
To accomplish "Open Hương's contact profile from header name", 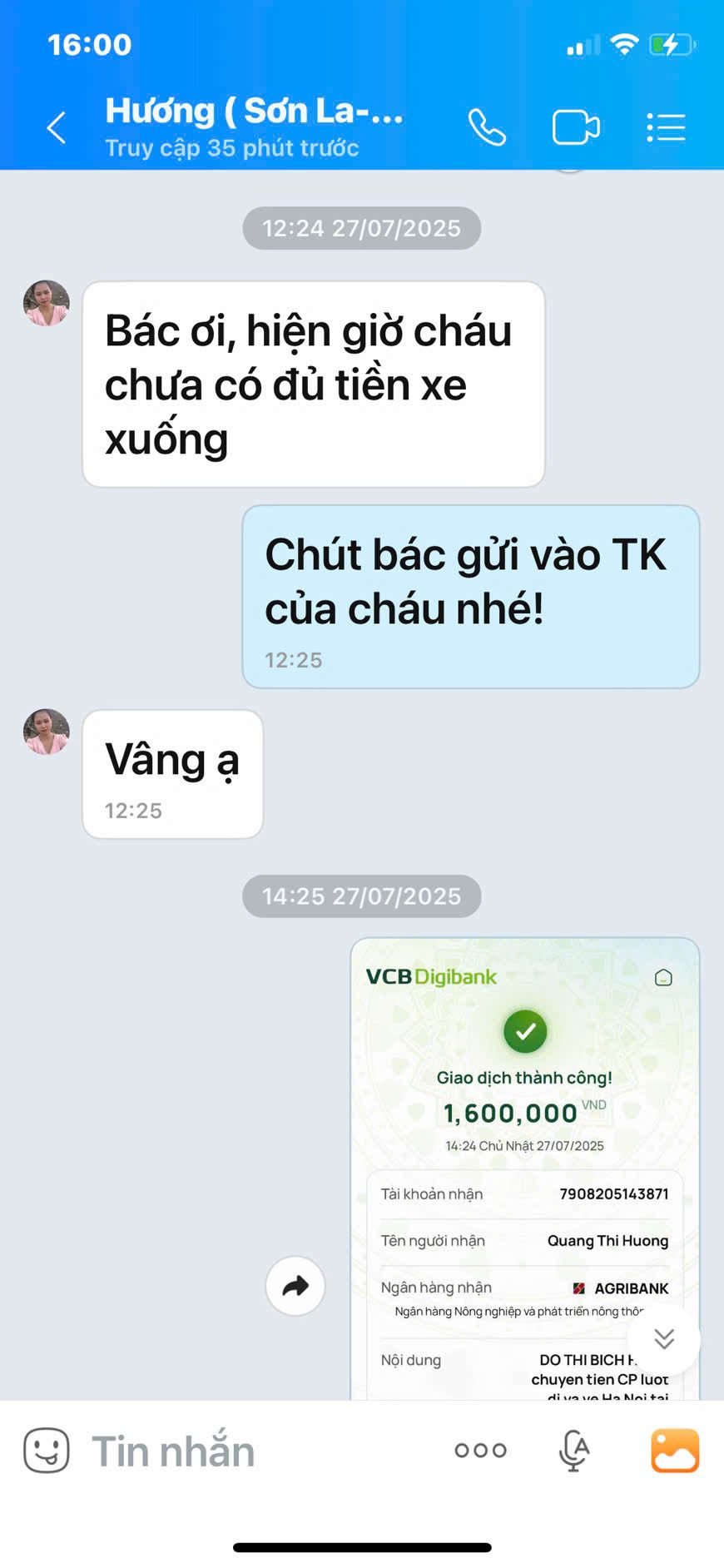I will tap(254, 112).
